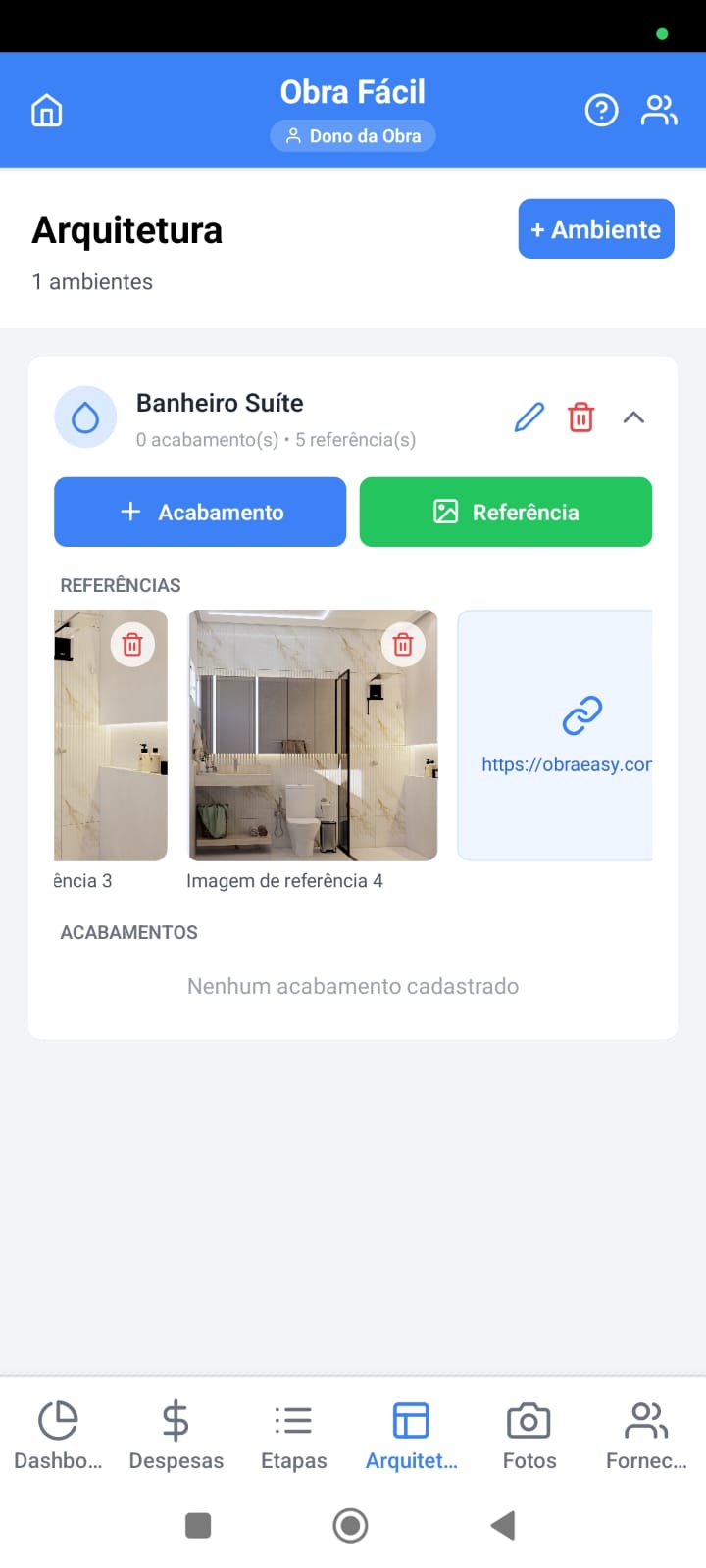The image size is (706, 1568).
Task: Switch to the Fornecedores tab
Action: tap(646, 1436)
